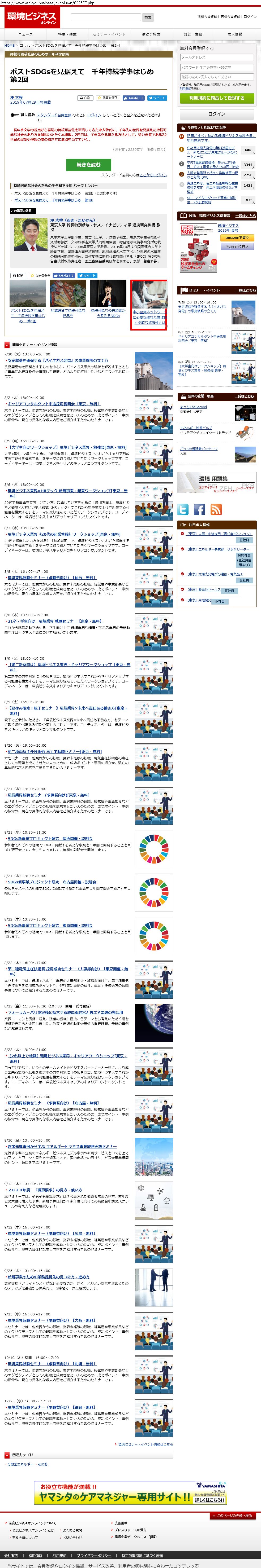The image size is (261, 1568).
Task: Open author link 沖 大幹
Action: [x=16, y=97]
